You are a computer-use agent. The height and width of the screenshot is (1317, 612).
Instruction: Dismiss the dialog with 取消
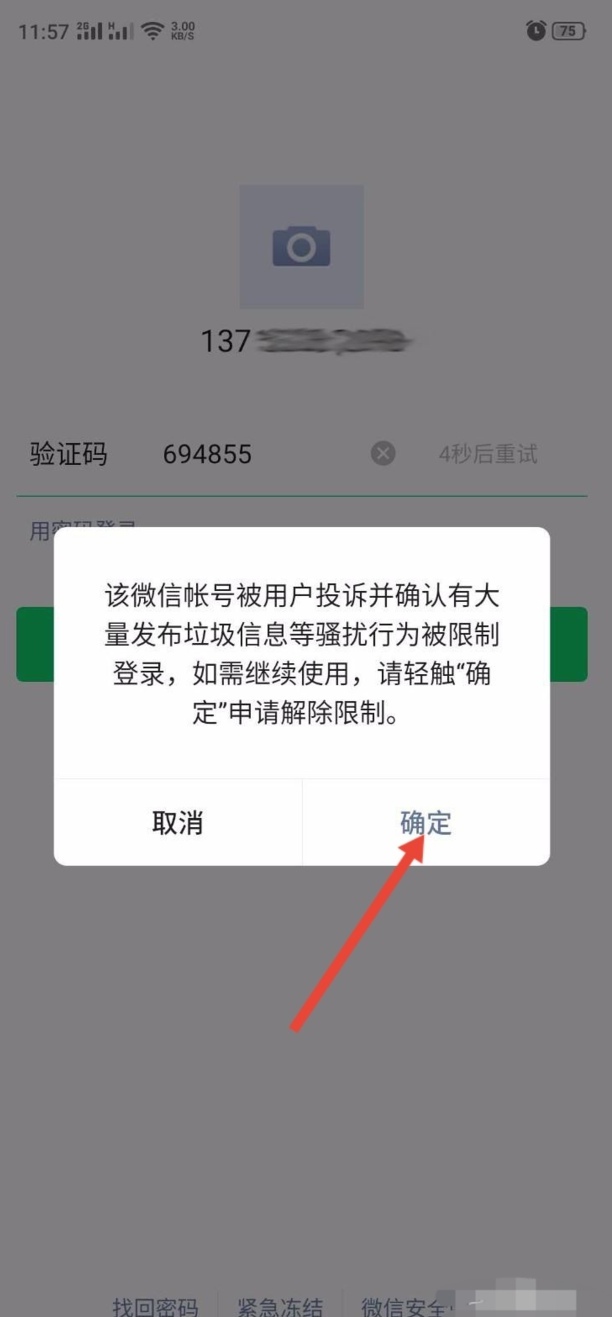point(178,822)
